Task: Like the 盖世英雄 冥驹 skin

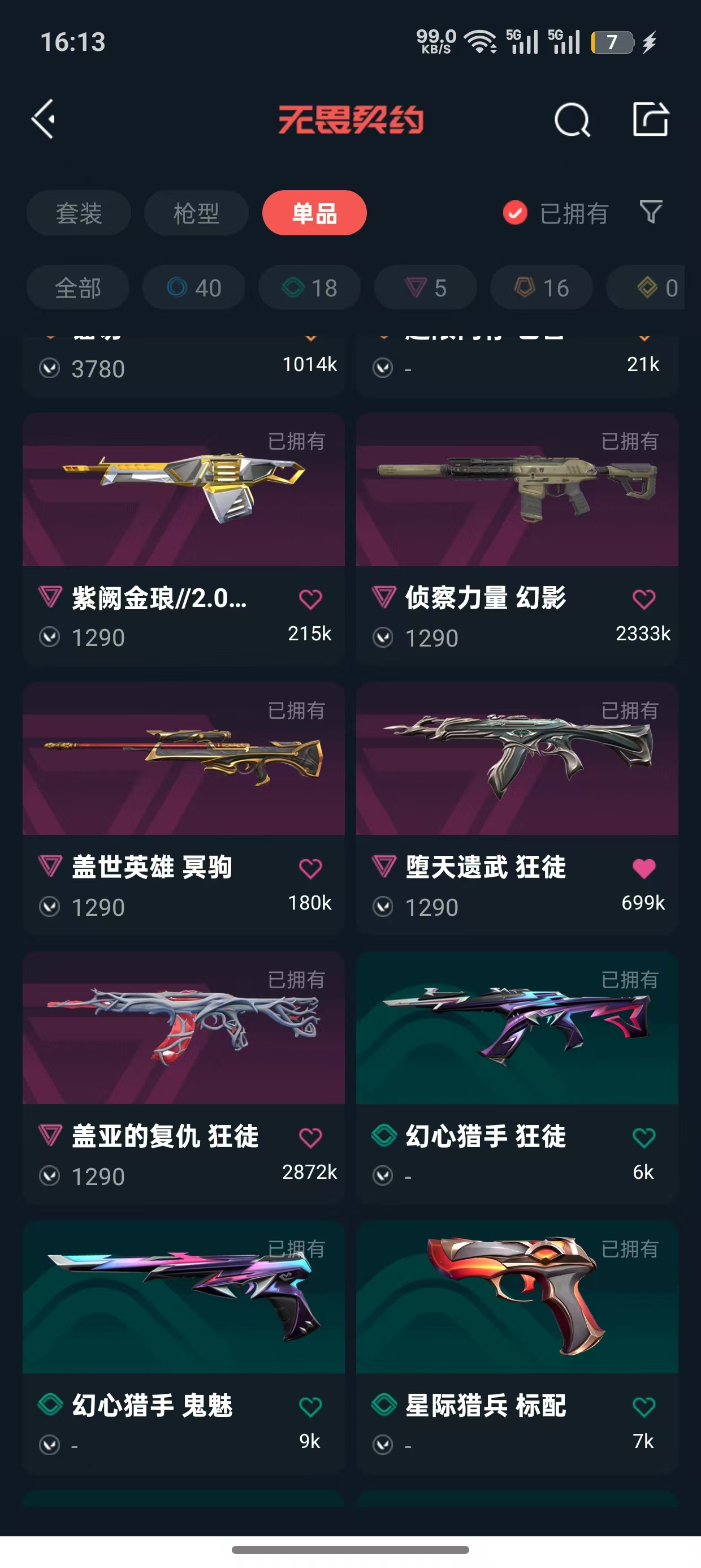Action: [x=310, y=868]
